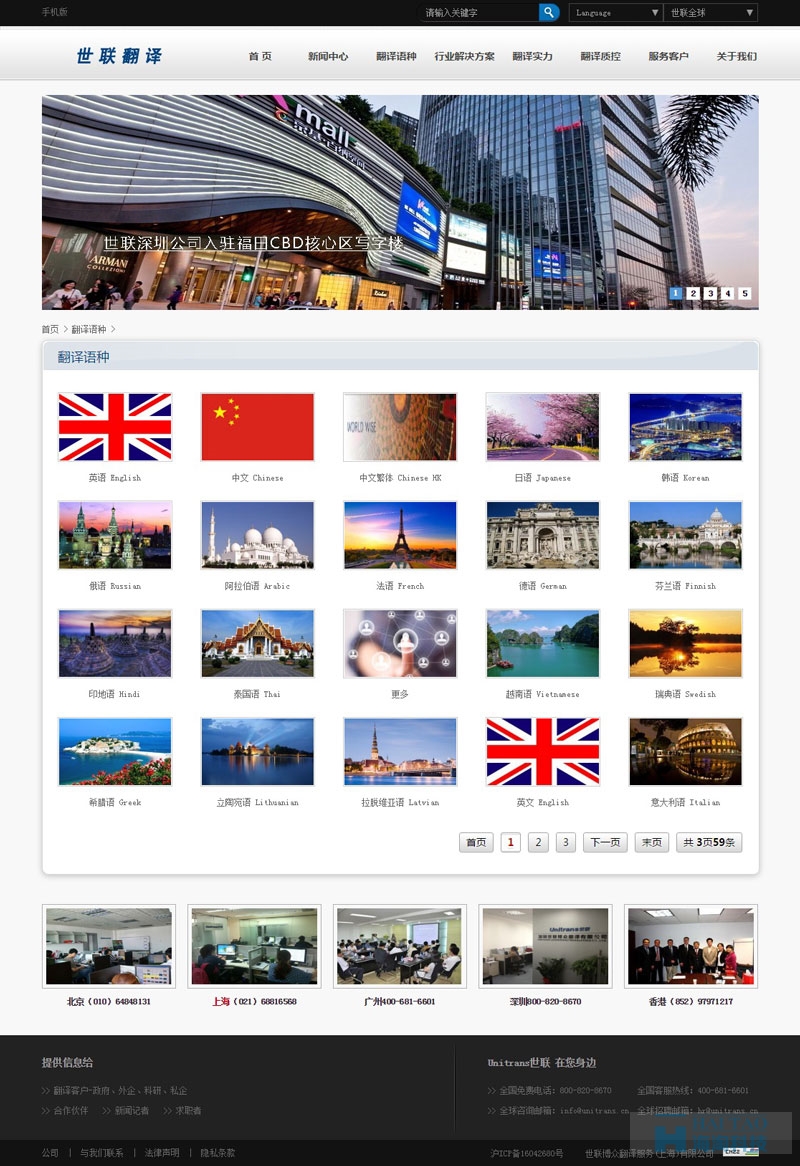Go to page 2 of results
The height and width of the screenshot is (1166, 800).
coord(538,842)
